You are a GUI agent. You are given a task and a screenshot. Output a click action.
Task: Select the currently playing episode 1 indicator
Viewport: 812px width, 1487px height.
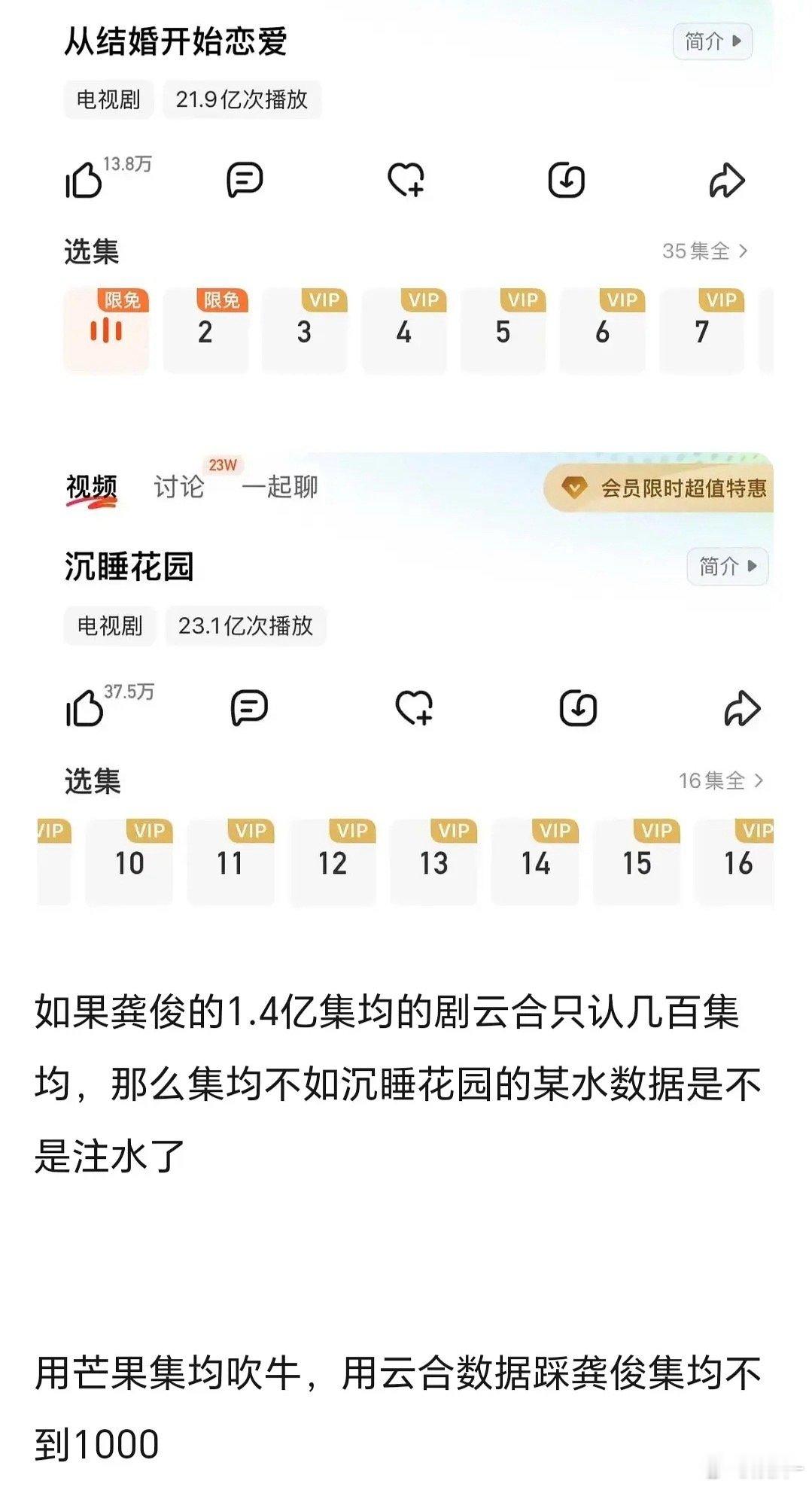107,330
